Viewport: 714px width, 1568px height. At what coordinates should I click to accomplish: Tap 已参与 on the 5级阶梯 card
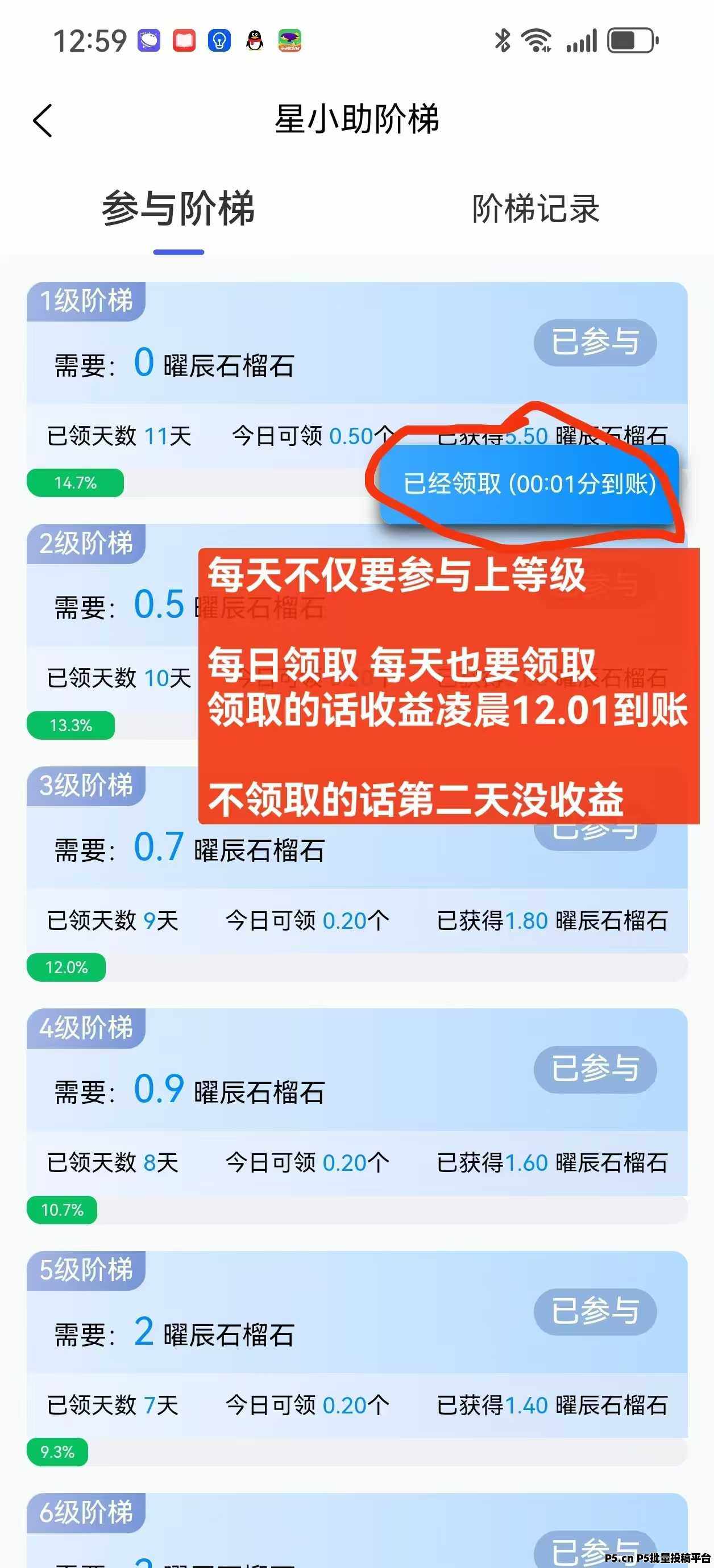595,1312
